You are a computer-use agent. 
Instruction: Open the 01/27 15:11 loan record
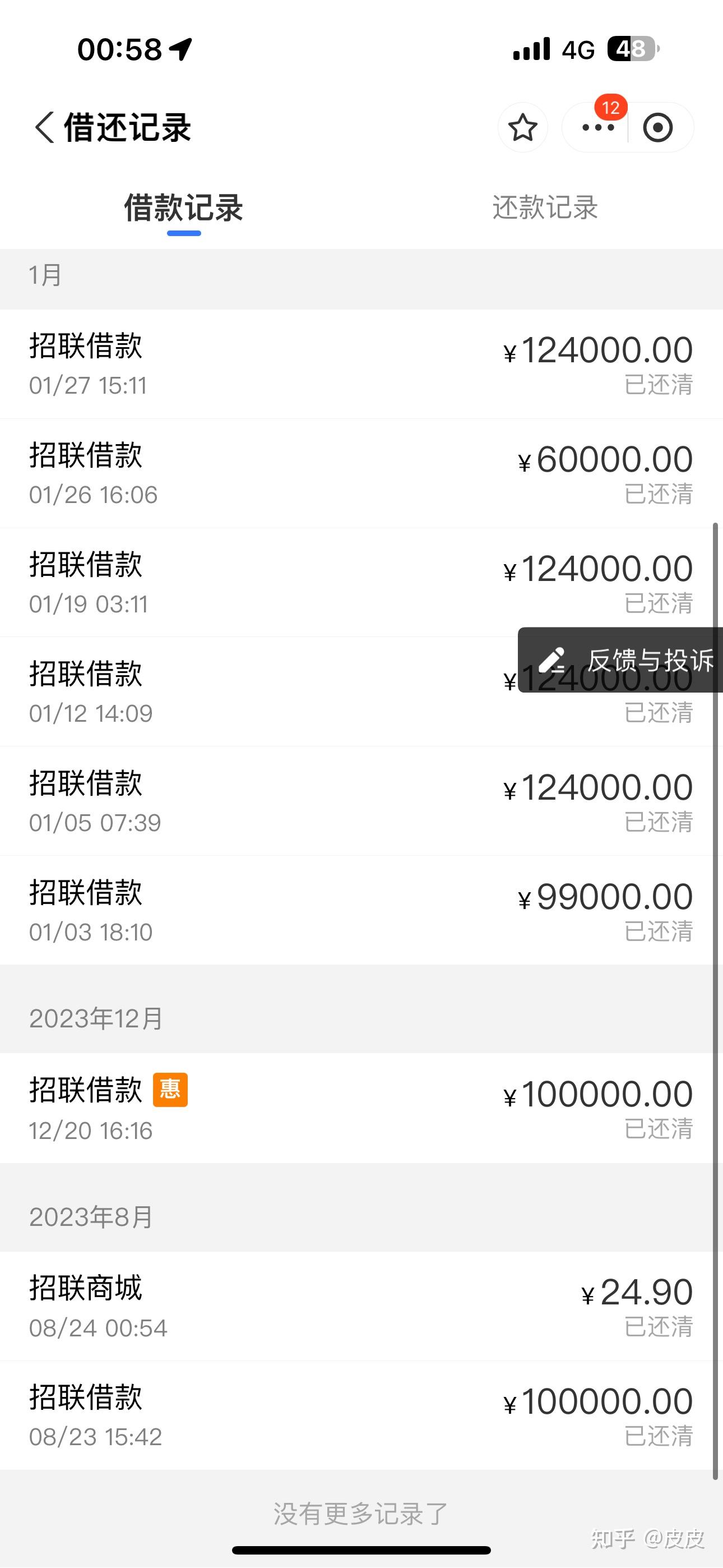pos(361,364)
